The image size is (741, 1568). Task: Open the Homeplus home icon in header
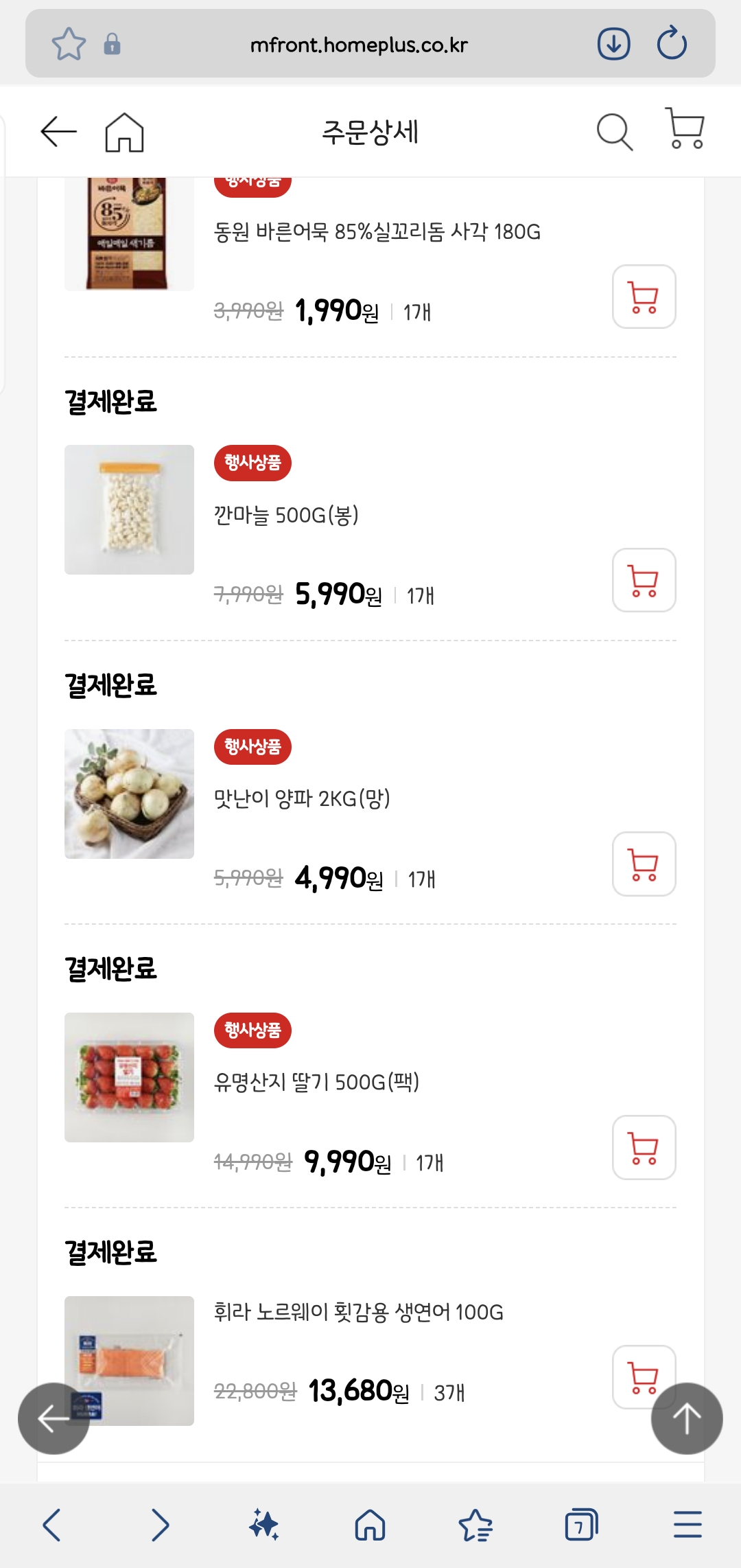124,132
